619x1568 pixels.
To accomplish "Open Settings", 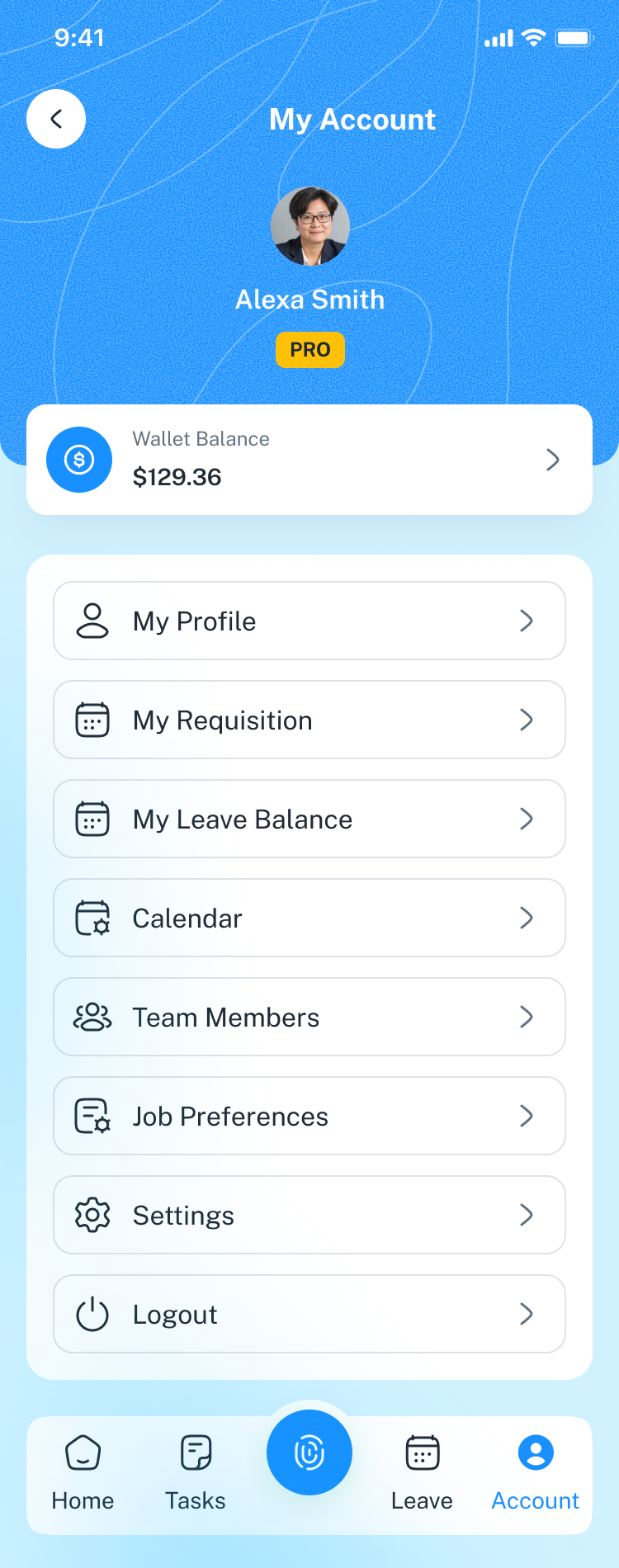I will [309, 1215].
